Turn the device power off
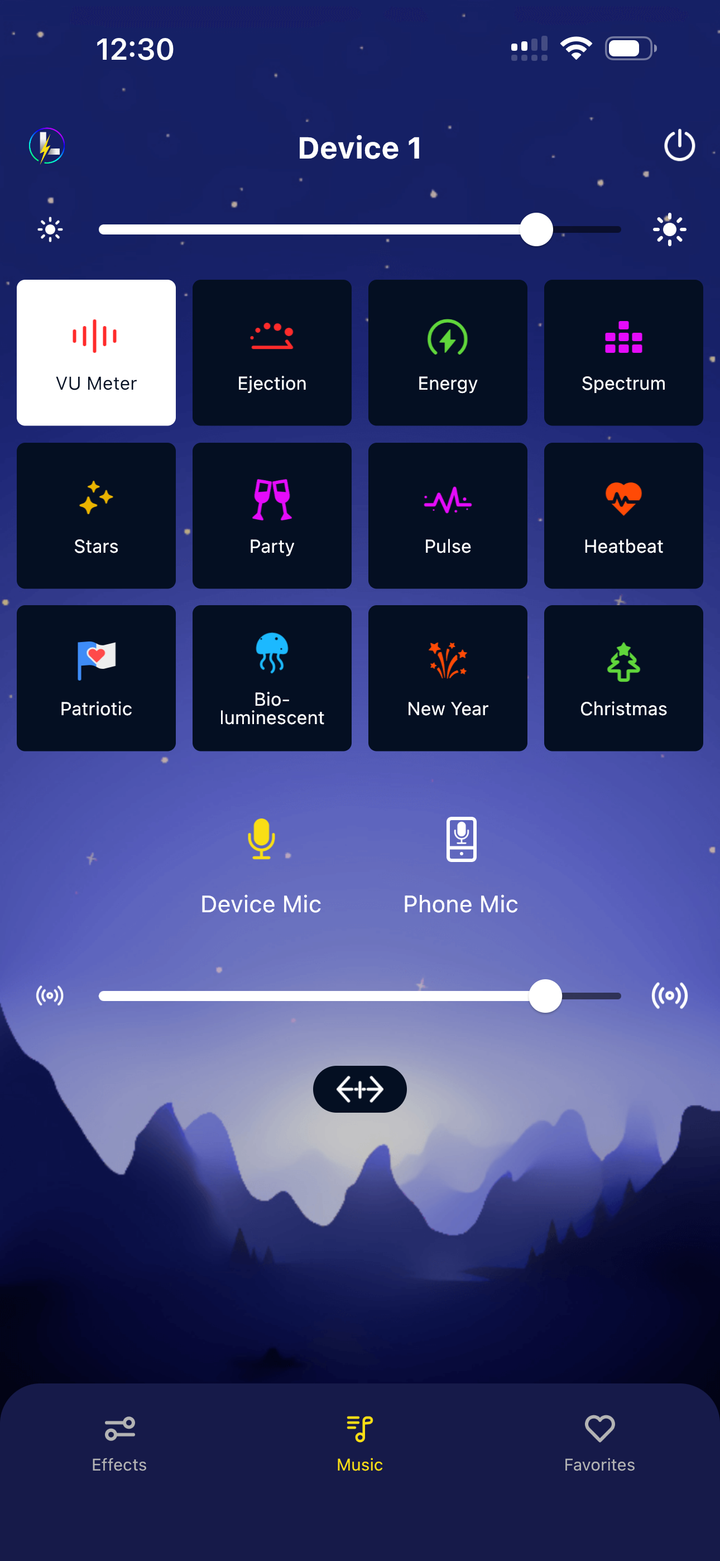720x1561 pixels. [x=679, y=147]
